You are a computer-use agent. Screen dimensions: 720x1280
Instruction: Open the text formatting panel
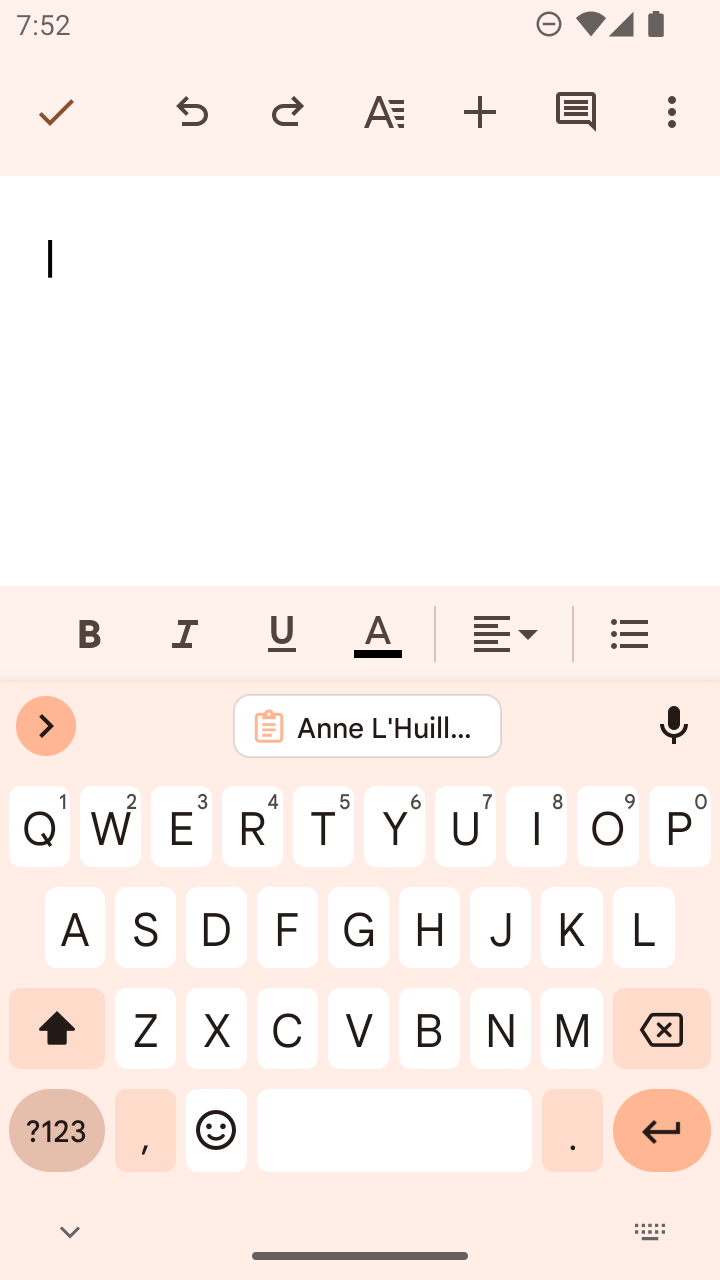[x=384, y=112]
